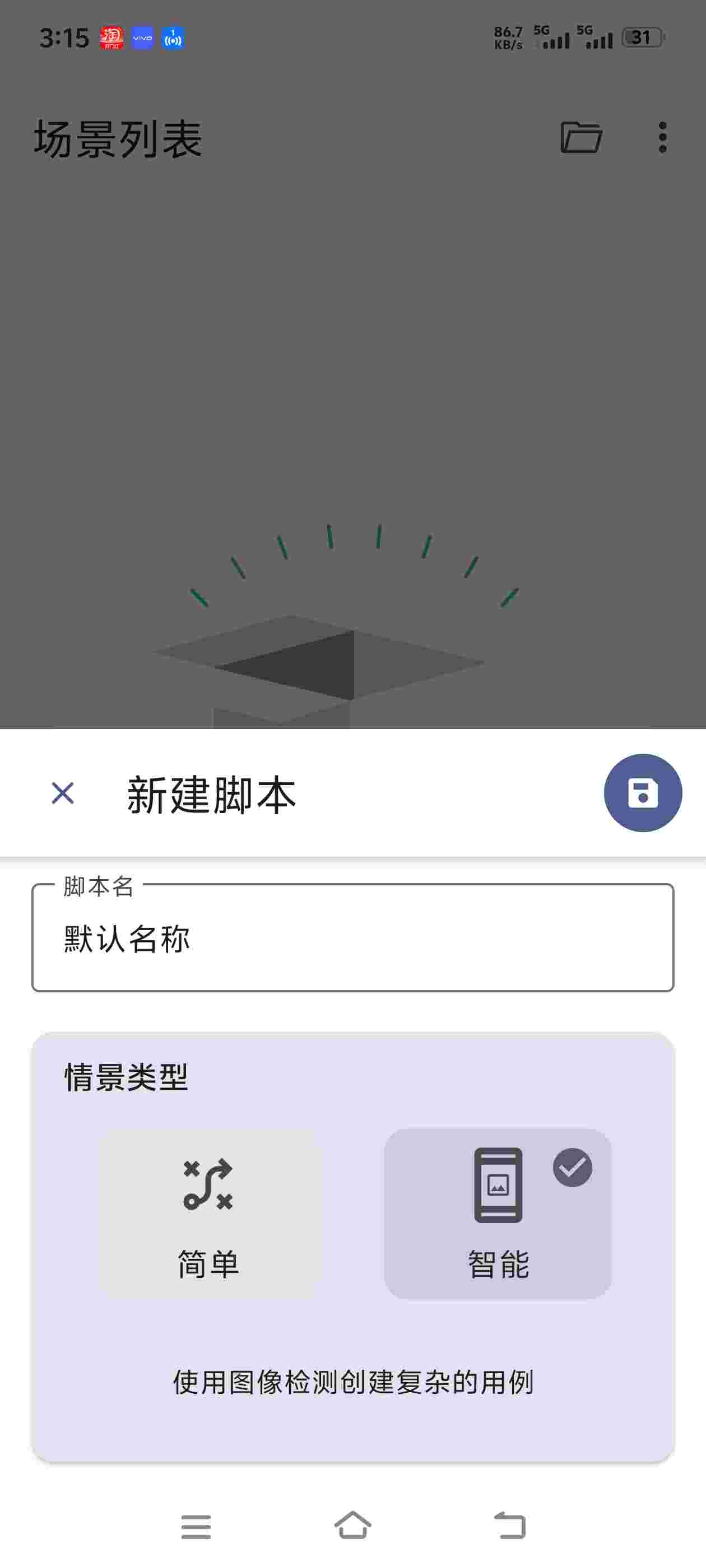Go to the system home screen
This screenshot has height=1568, width=706.
point(352,1525)
